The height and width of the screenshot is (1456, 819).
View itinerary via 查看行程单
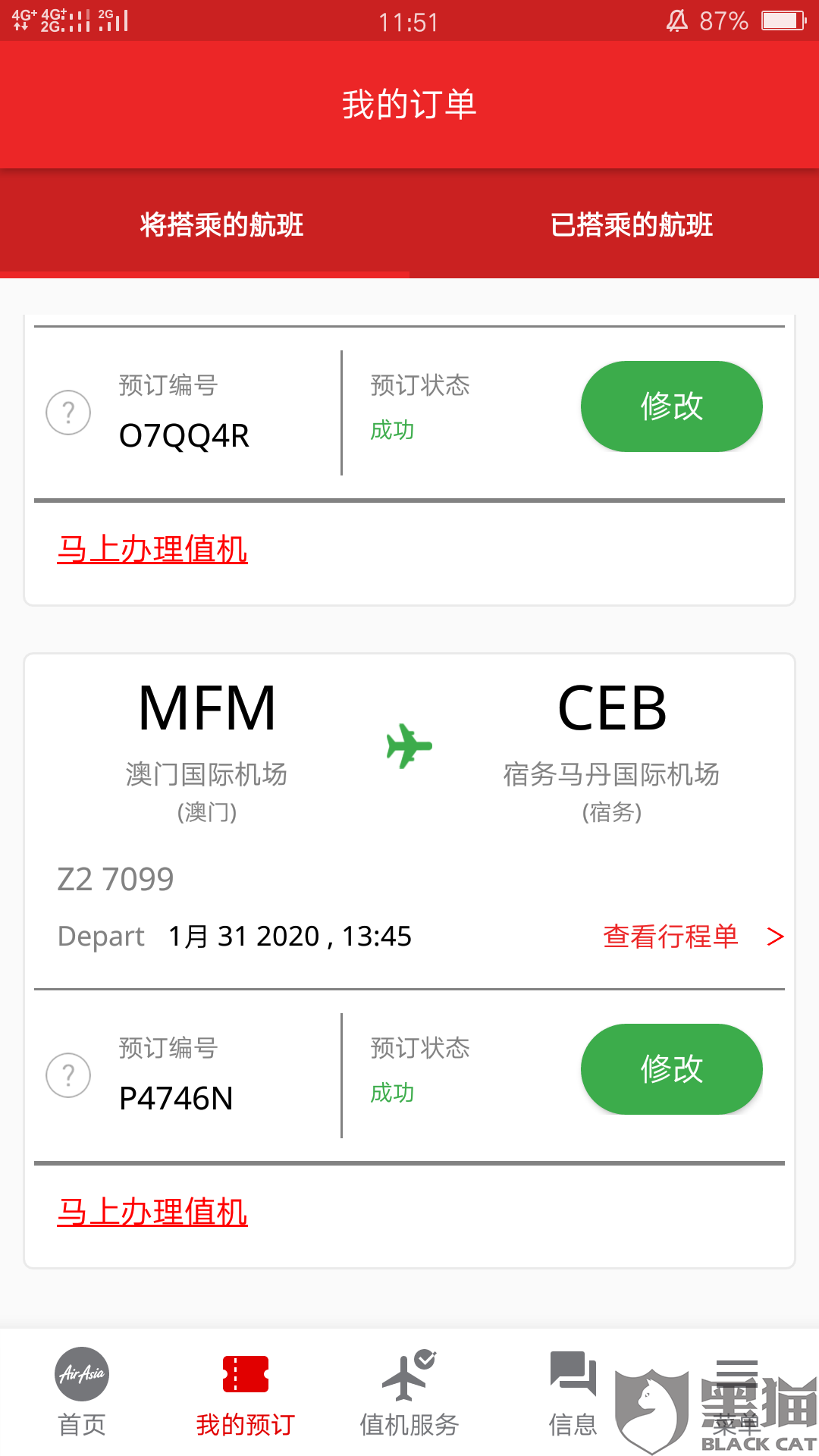pos(692,937)
